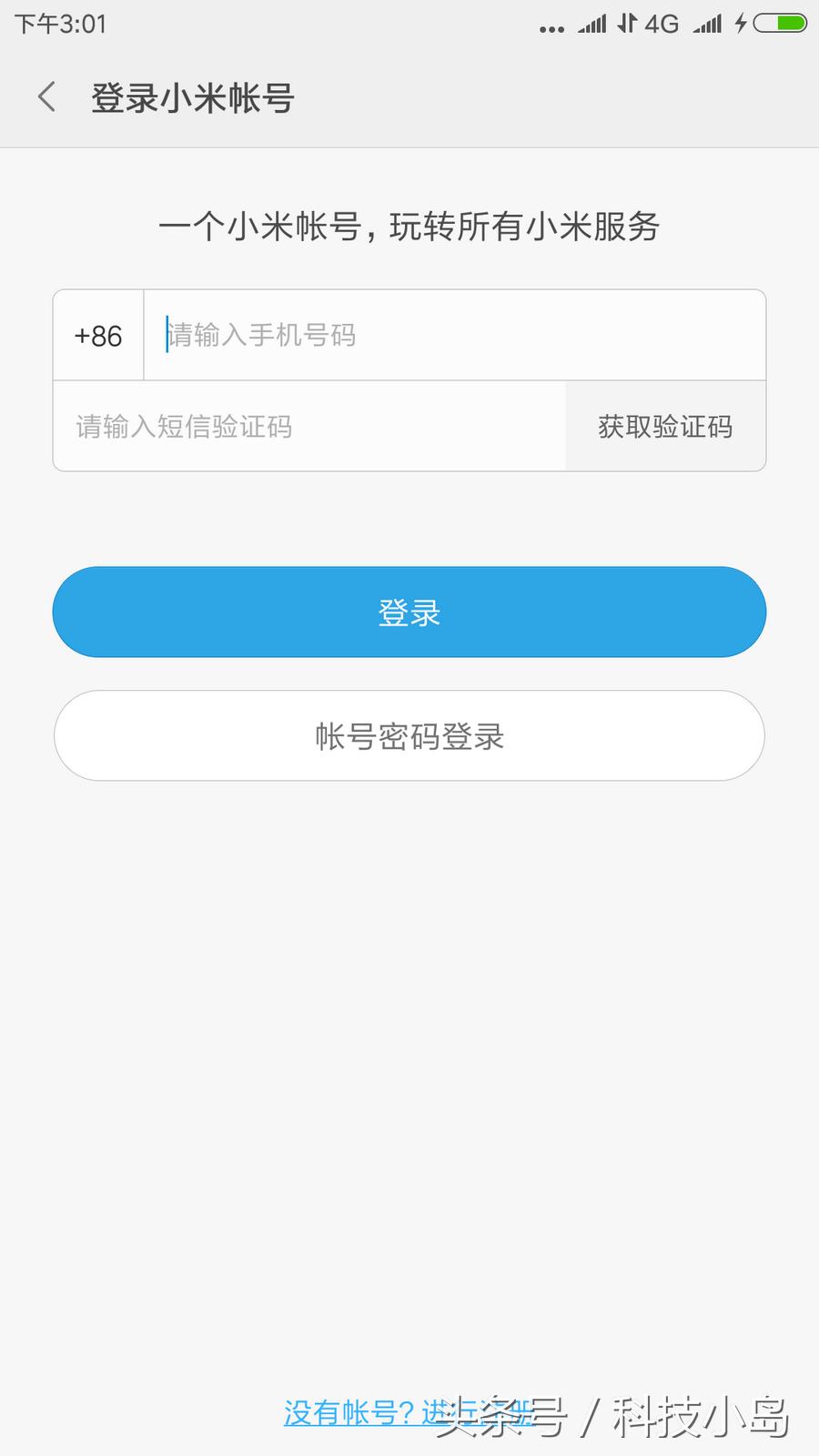Viewport: 819px width, 1456px height.
Task: Tap the 获取验证码 button
Action: pos(665,426)
